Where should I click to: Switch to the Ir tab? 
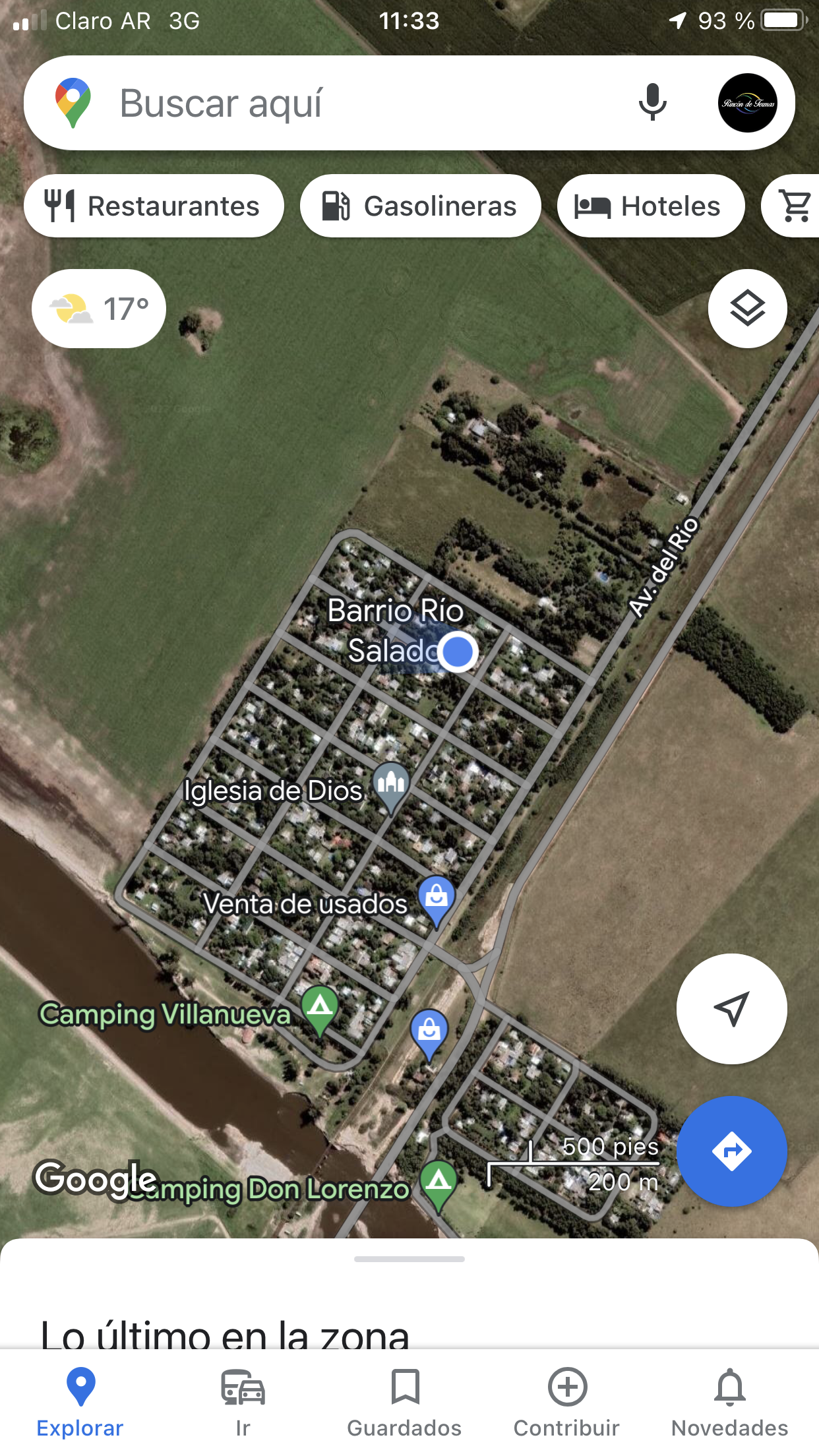pos(243,1401)
